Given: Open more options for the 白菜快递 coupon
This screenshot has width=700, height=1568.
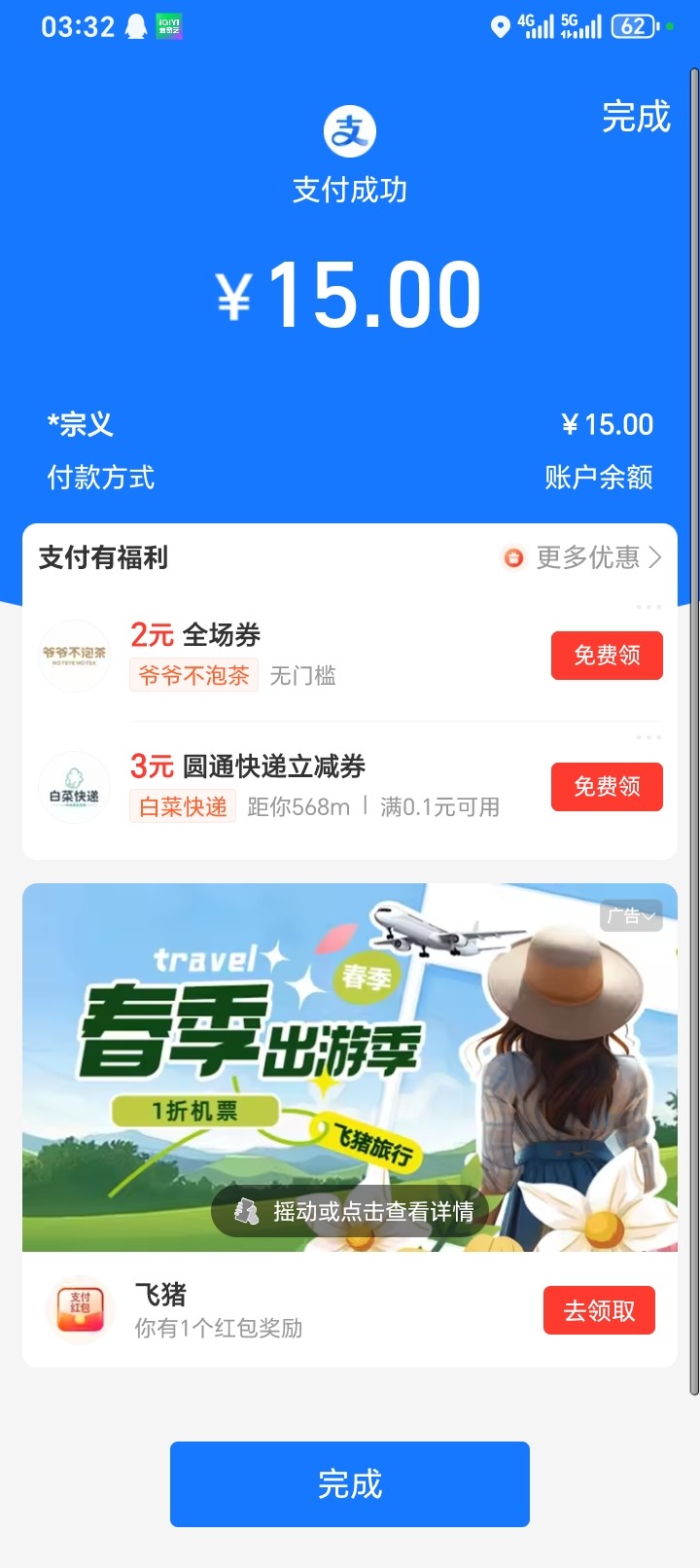Looking at the screenshot, I should click(x=648, y=737).
